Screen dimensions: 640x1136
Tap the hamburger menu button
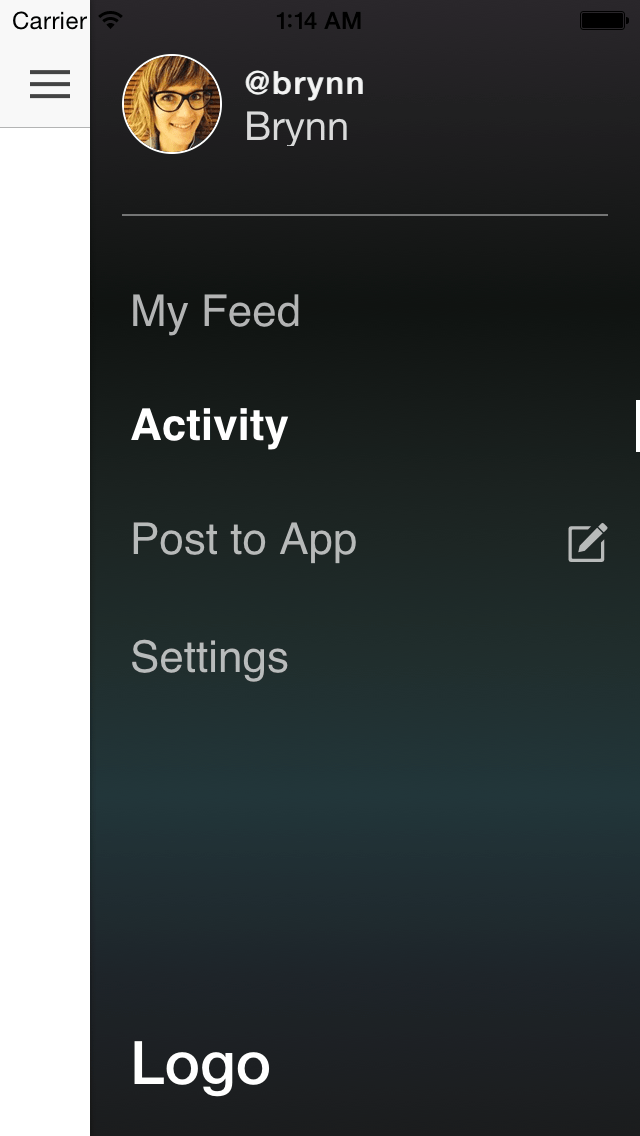(x=49, y=84)
